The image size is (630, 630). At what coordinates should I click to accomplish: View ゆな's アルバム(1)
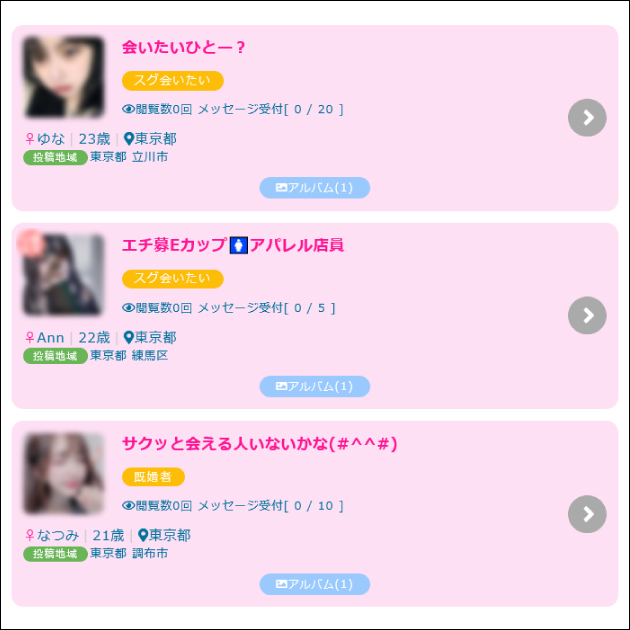(x=314, y=188)
